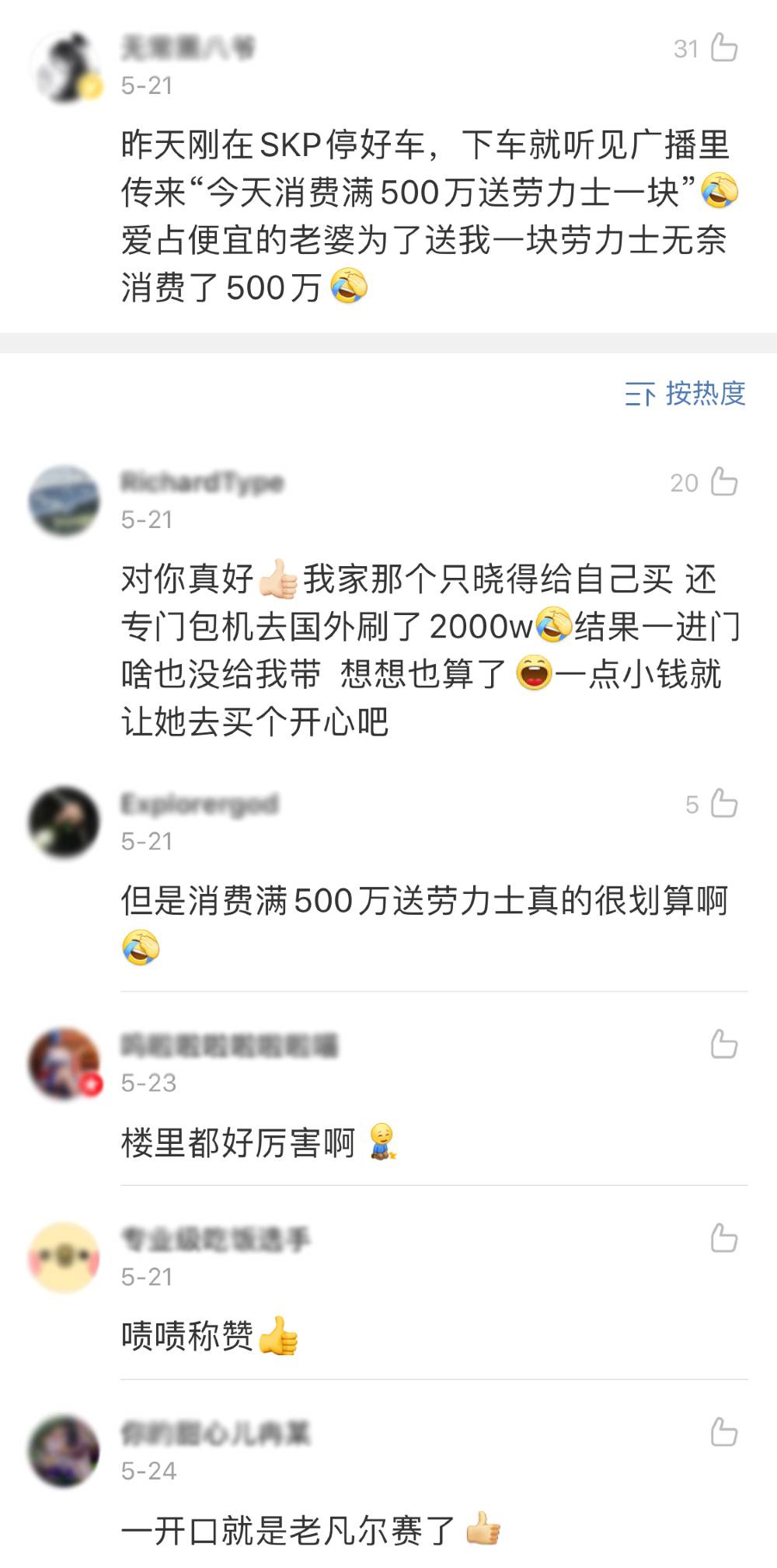The image size is (777, 1568).
Task: Open avatar of the 很划算啊 commenter
Action: click(x=64, y=822)
